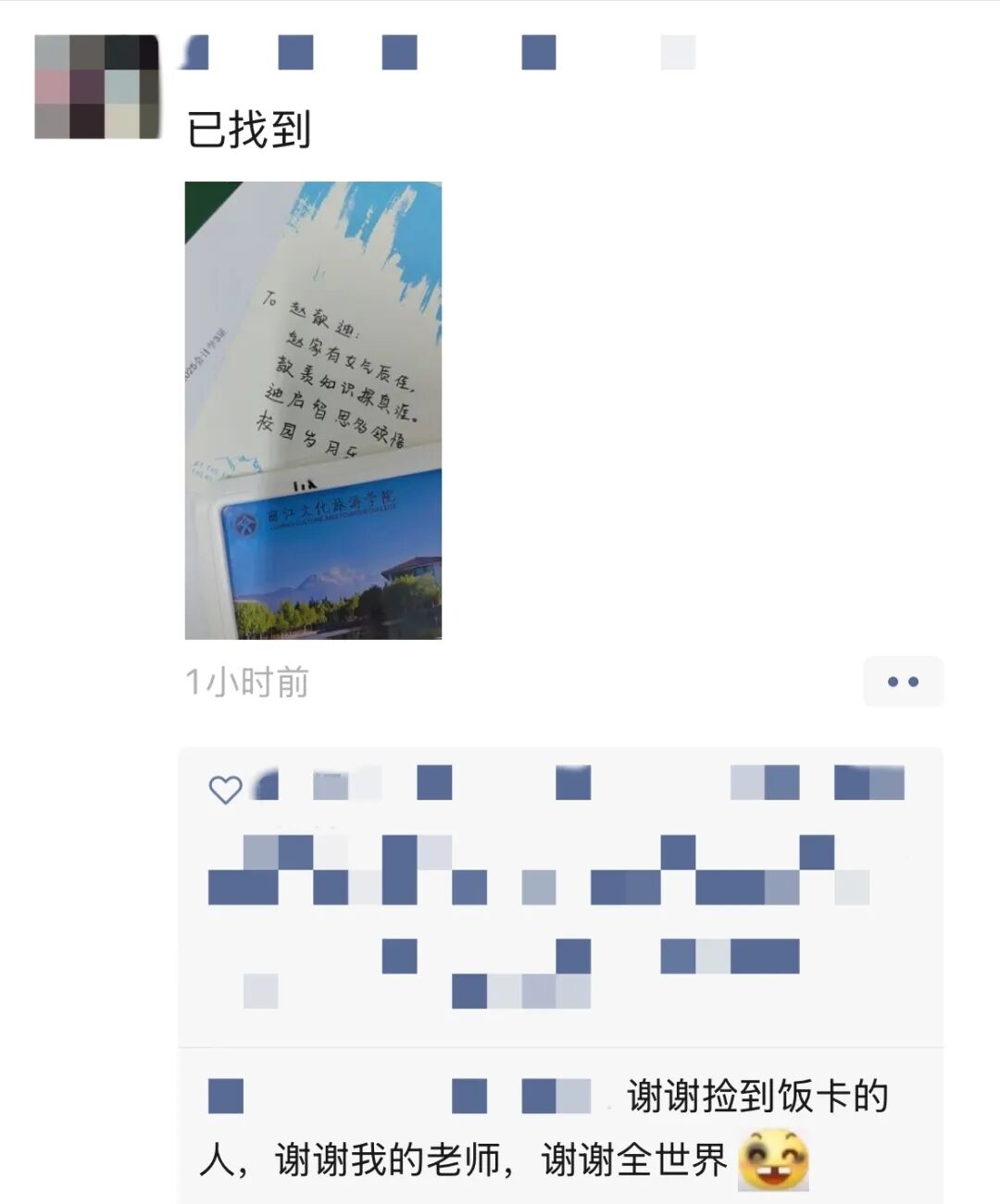
Task: Open the two-dot like/comment menu
Action: (x=903, y=682)
